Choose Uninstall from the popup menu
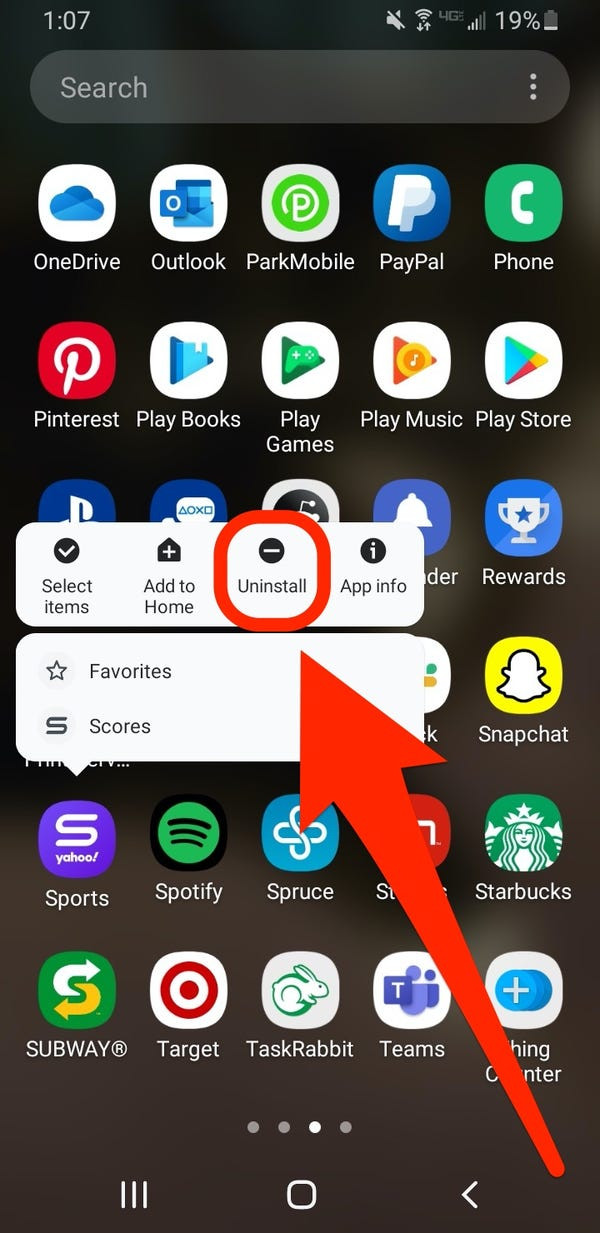The height and width of the screenshot is (1233, 600). click(x=272, y=568)
